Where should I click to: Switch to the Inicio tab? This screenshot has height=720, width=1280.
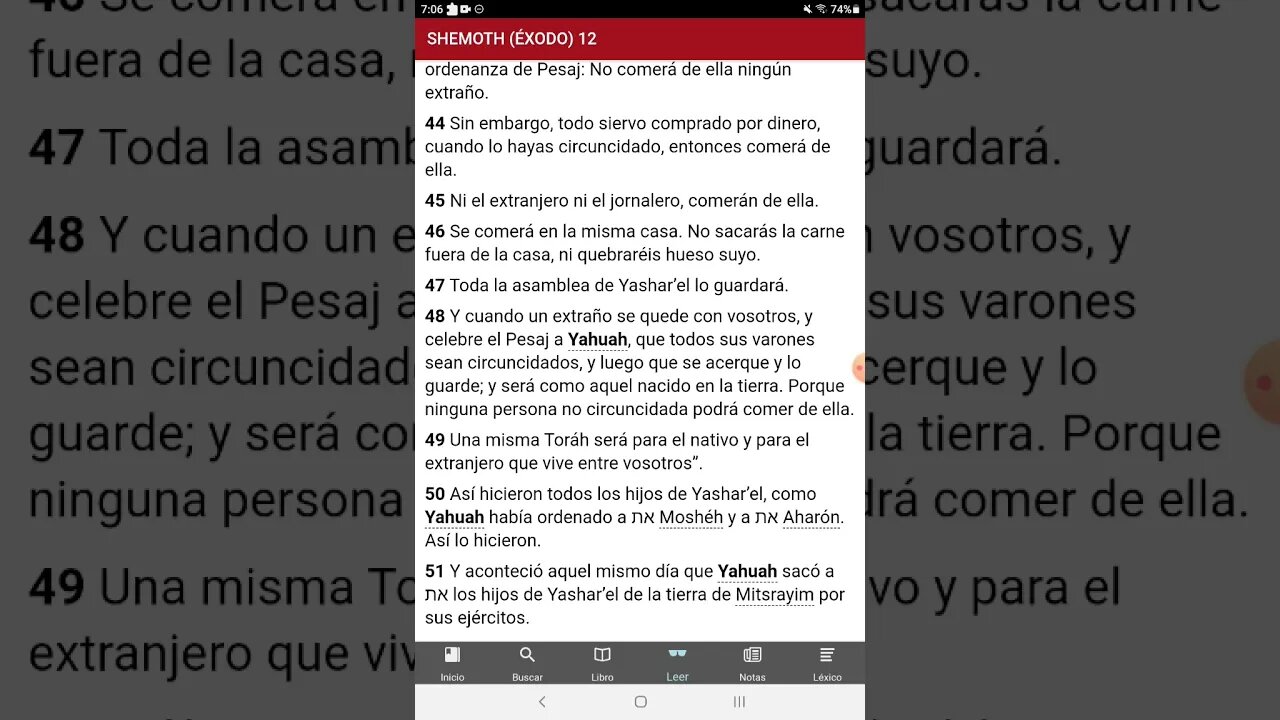point(452,663)
